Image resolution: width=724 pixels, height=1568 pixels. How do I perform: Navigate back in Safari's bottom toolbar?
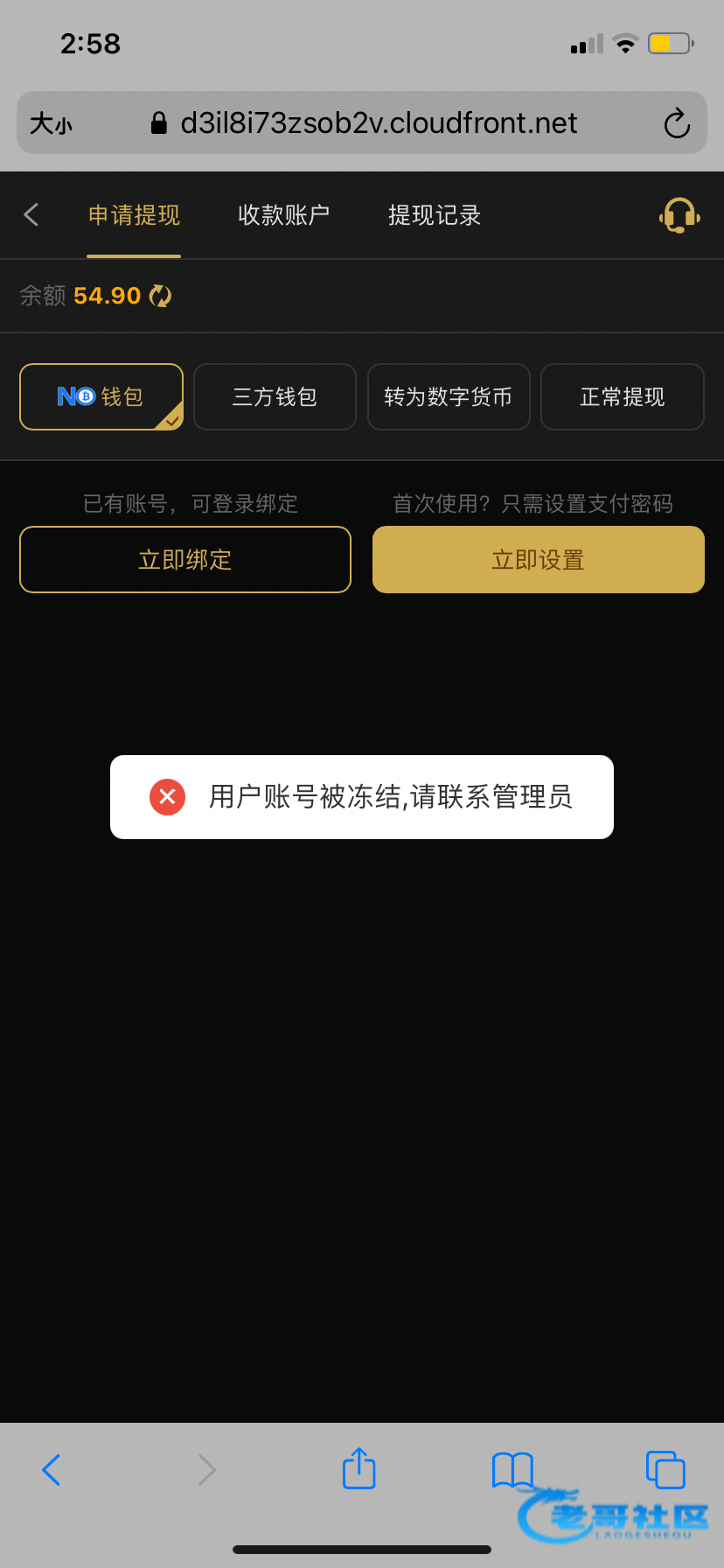(52, 1470)
